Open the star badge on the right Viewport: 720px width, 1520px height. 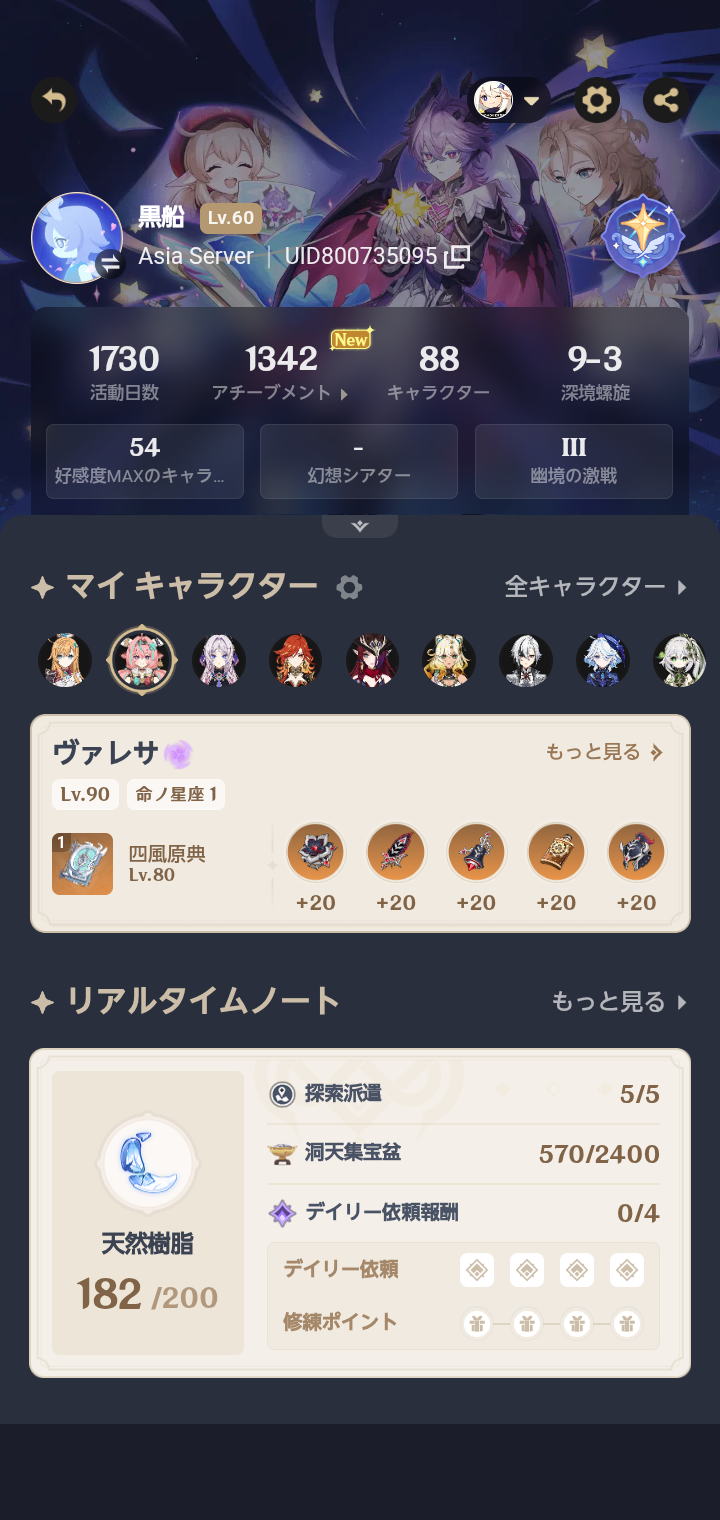click(643, 238)
